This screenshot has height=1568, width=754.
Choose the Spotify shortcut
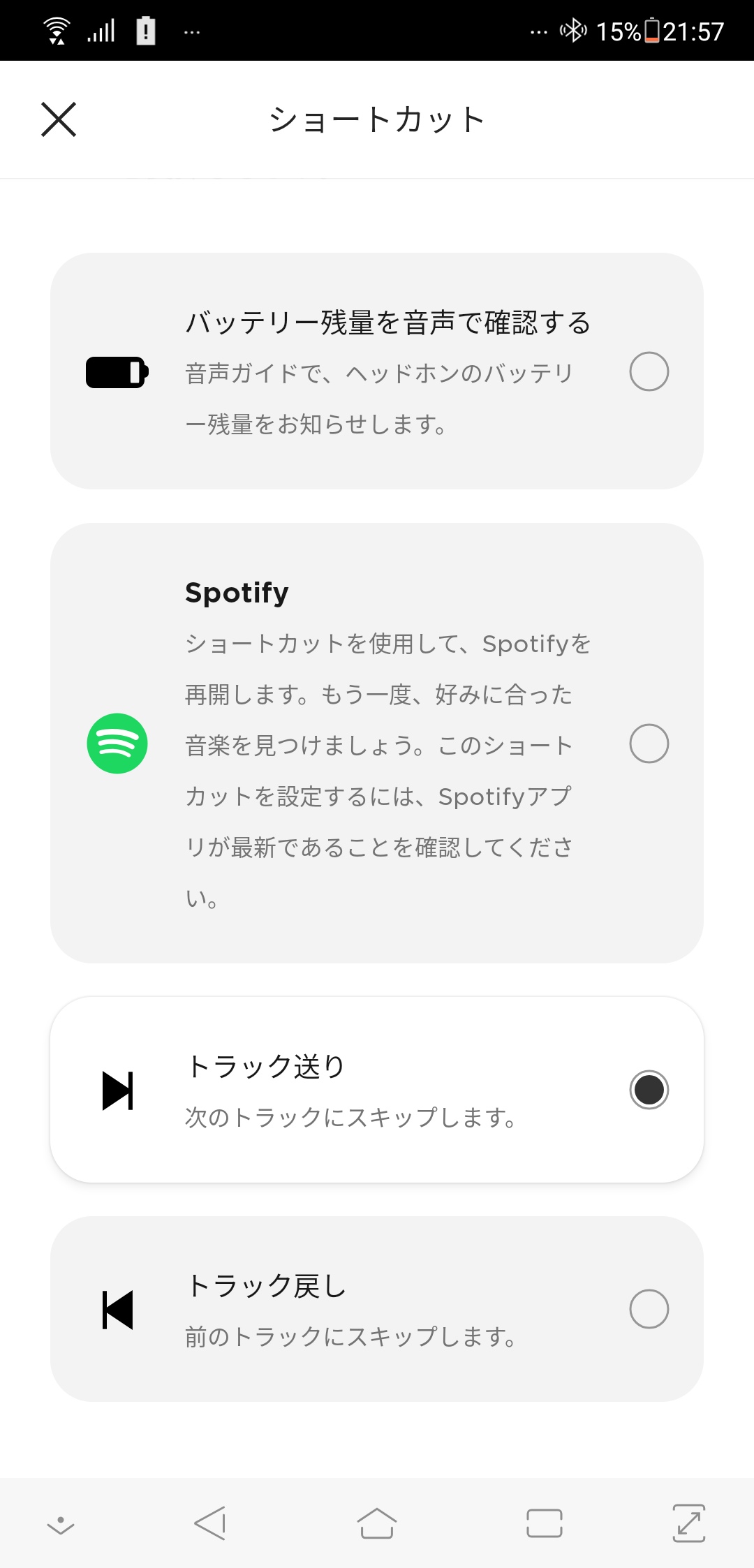click(x=377, y=743)
